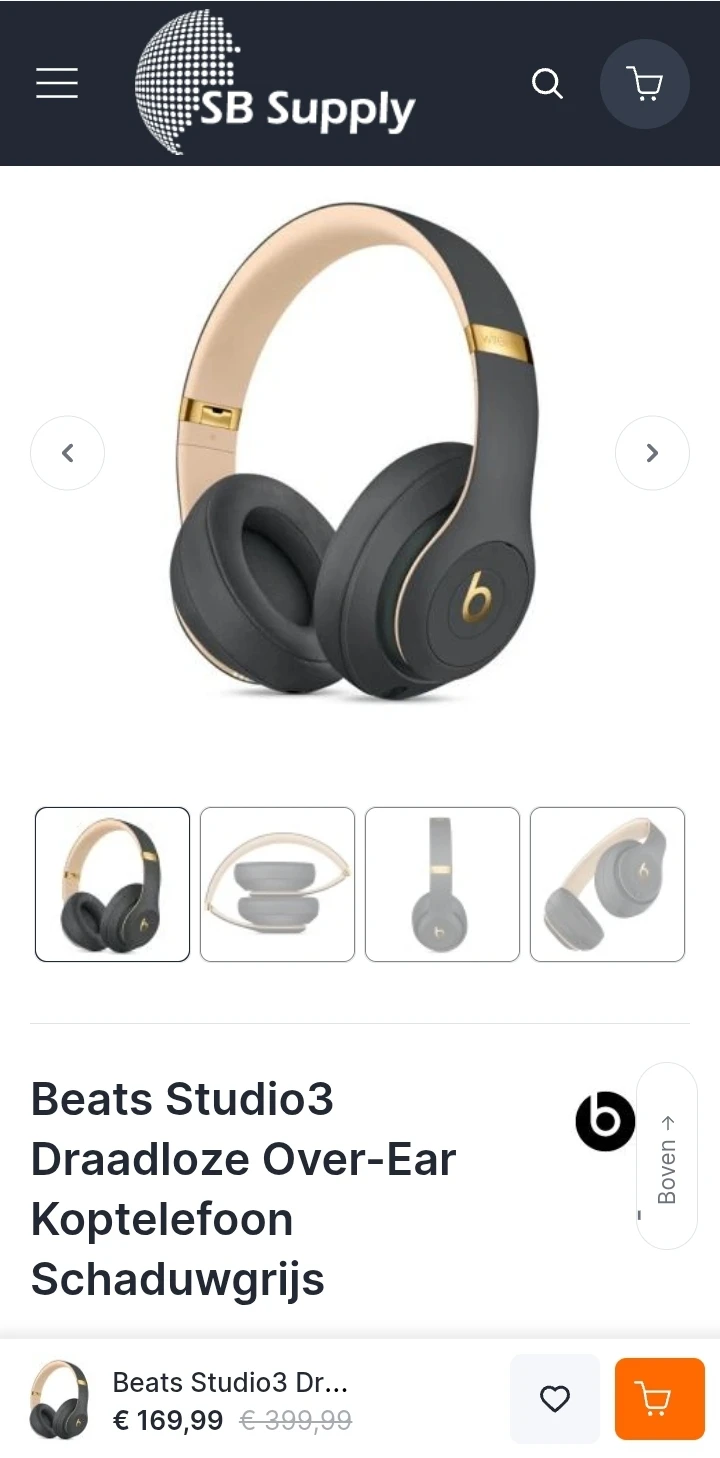Favorite the Beats Studio3 headphones

coord(555,1398)
